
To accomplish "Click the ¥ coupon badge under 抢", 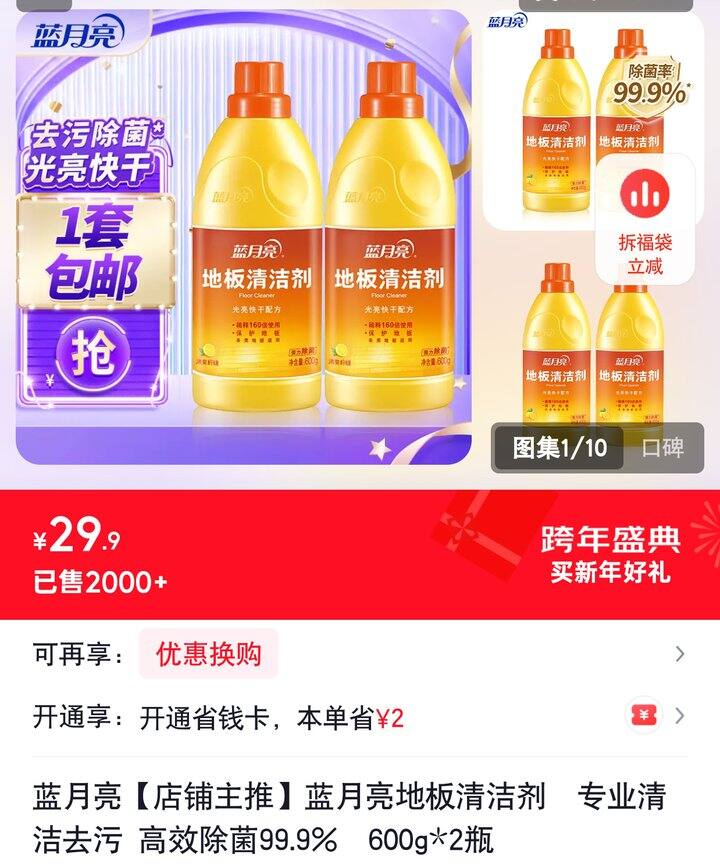I will [x=47, y=380].
